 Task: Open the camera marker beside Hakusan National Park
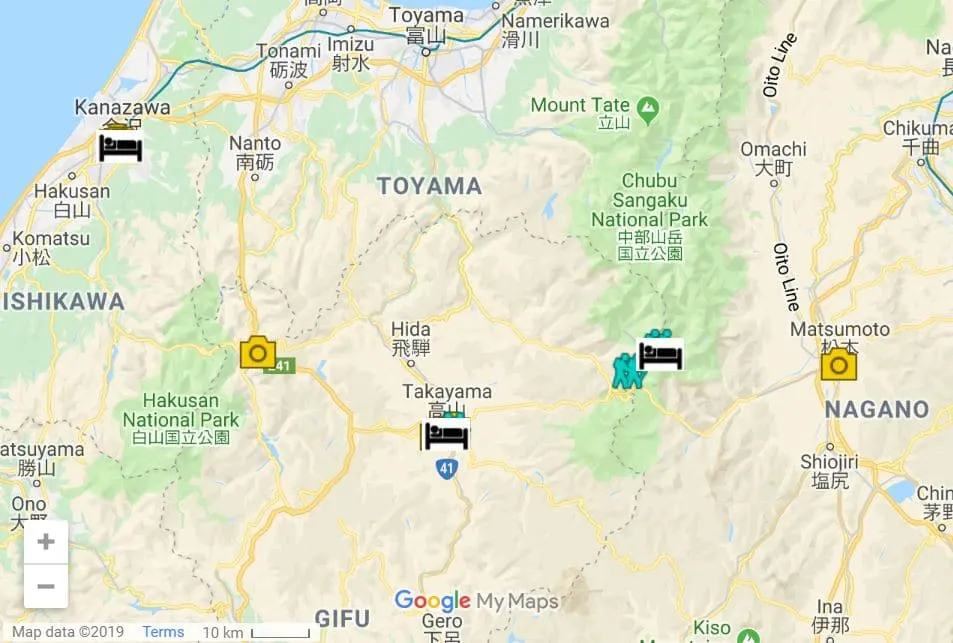(x=258, y=352)
